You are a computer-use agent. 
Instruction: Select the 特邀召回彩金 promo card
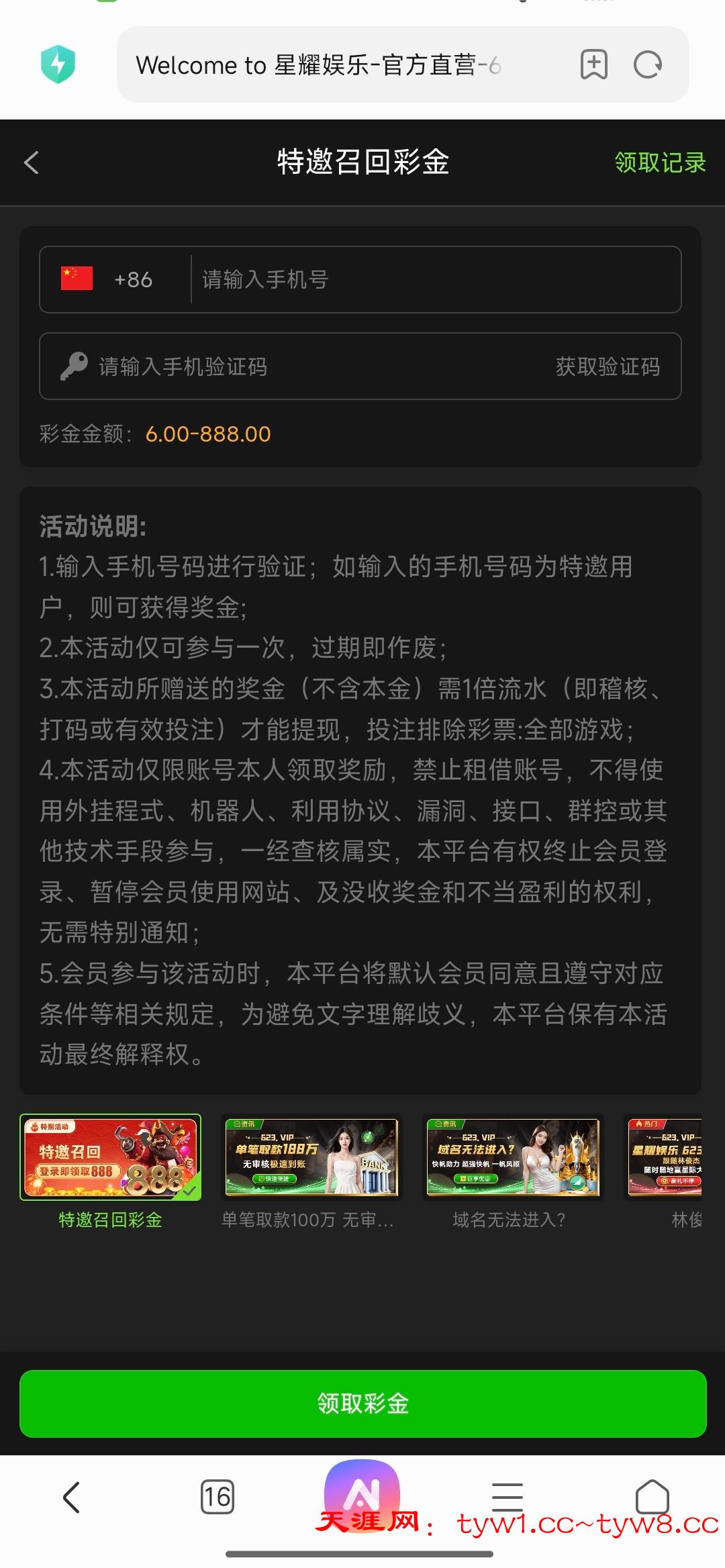pos(111,1157)
